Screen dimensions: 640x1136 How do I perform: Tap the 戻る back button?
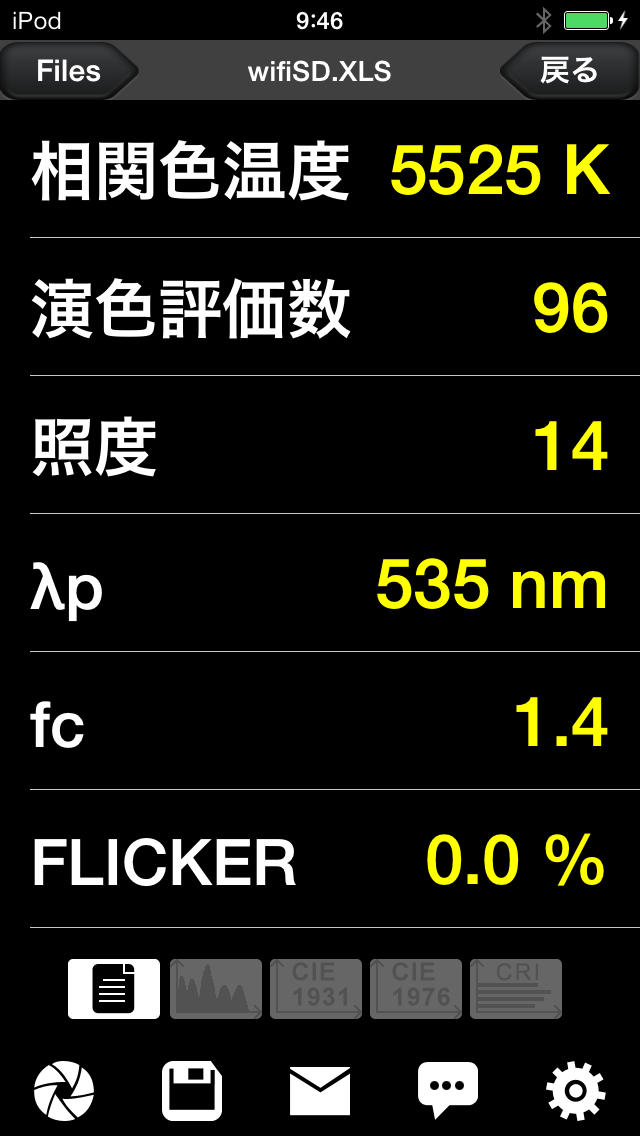point(567,71)
